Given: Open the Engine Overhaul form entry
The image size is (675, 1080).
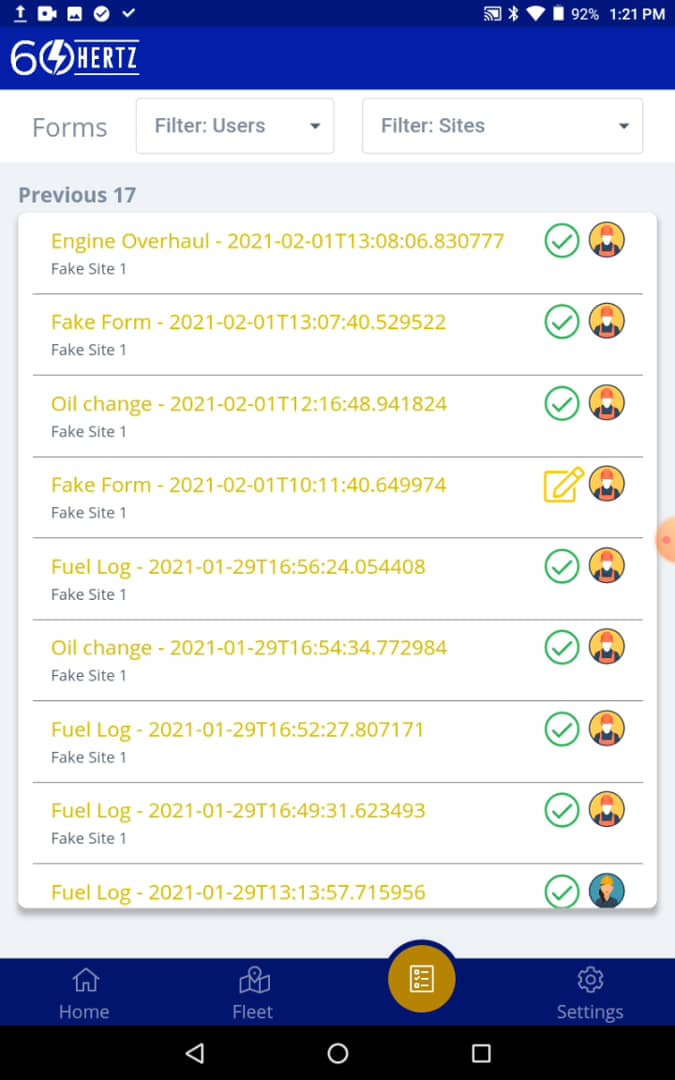Looking at the screenshot, I should [338, 253].
